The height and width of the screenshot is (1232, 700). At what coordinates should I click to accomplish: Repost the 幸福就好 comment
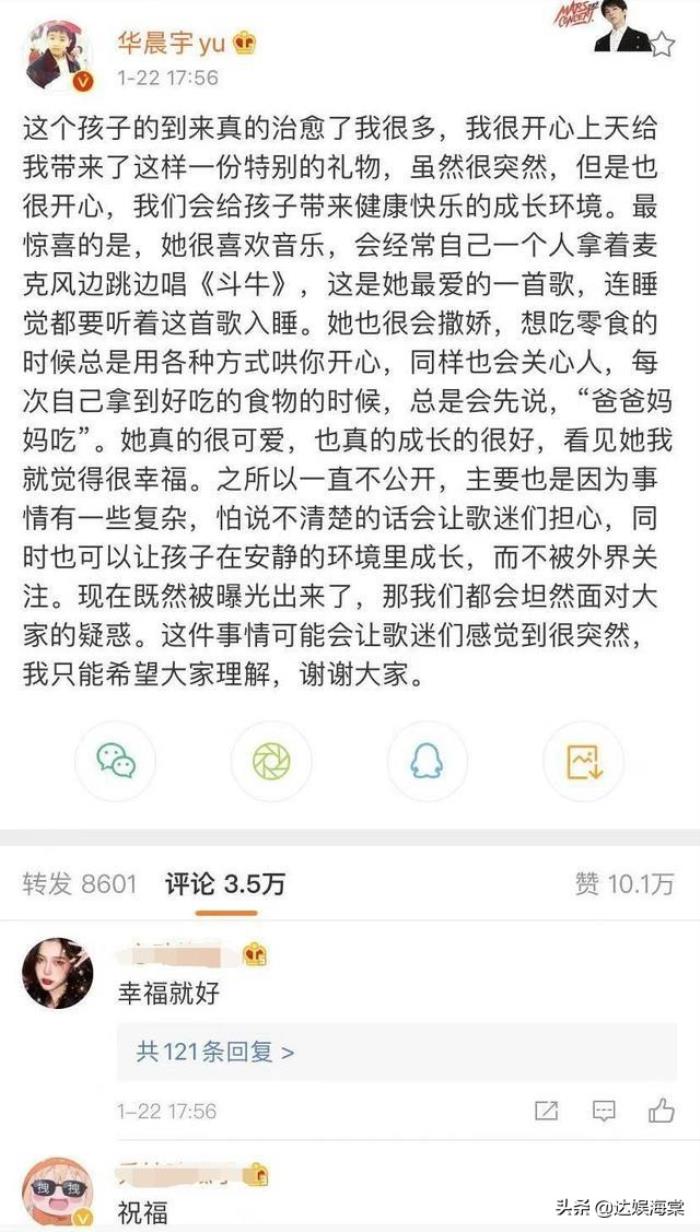coord(546,1110)
